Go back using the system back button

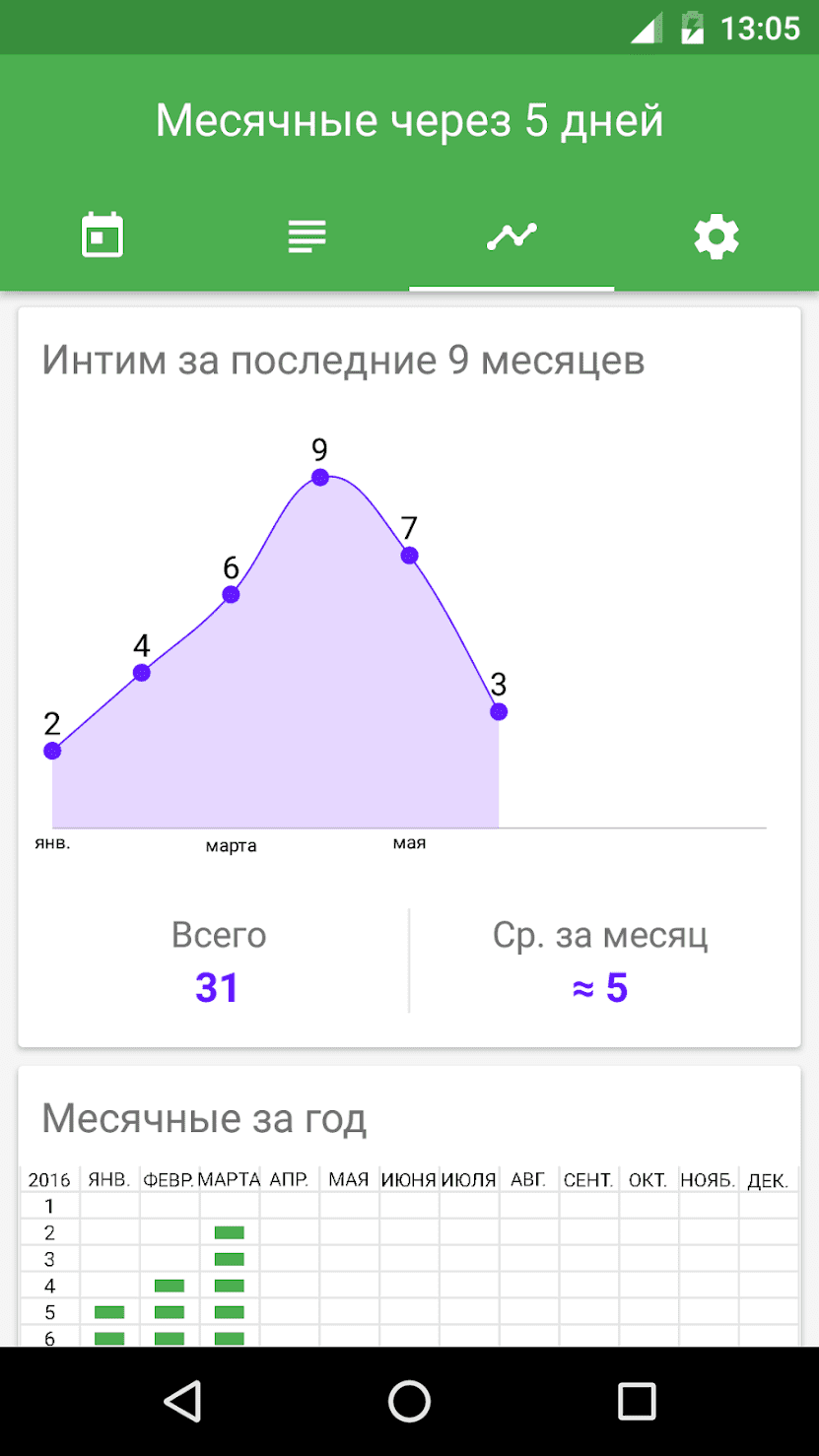(x=183, y=1400)
